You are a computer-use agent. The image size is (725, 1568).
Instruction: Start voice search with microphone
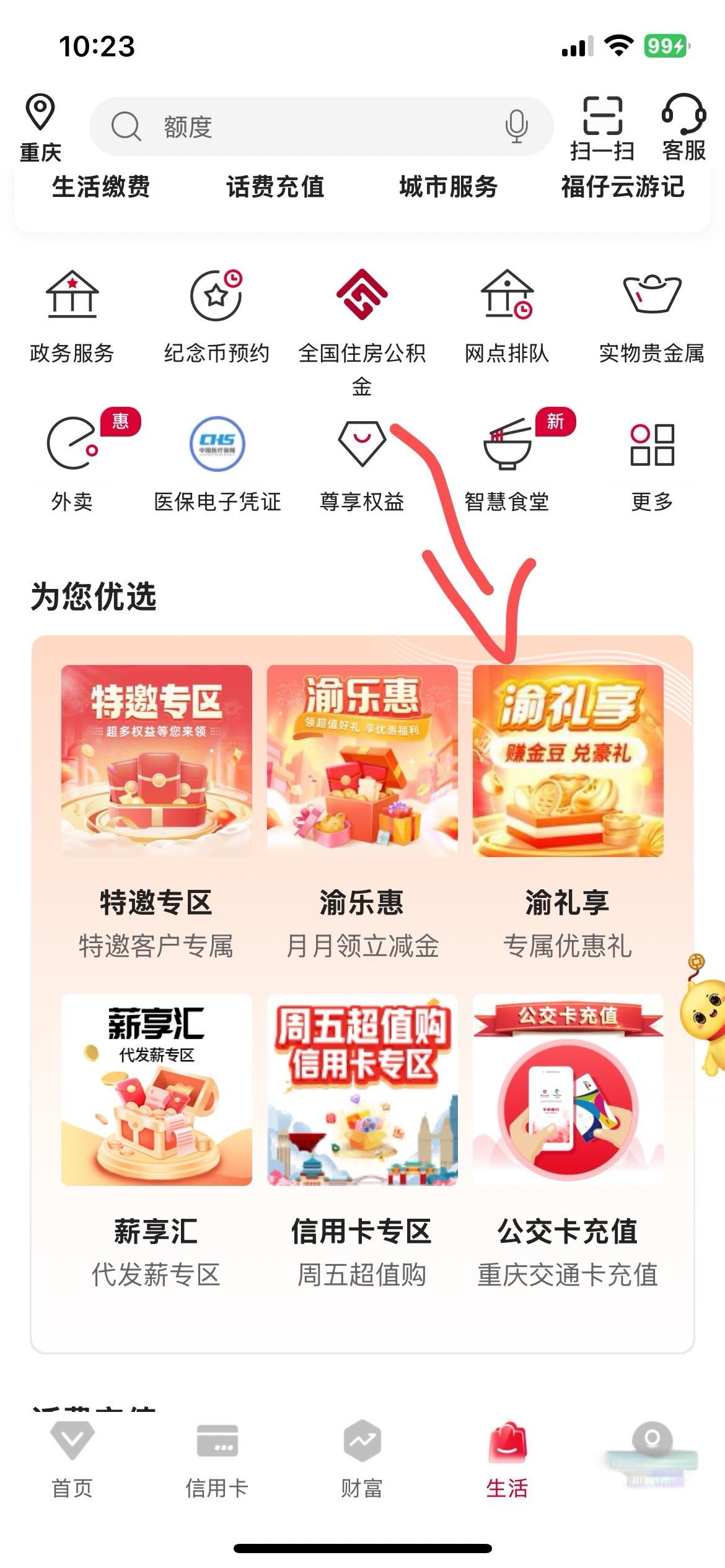click(x=516, y=126)
